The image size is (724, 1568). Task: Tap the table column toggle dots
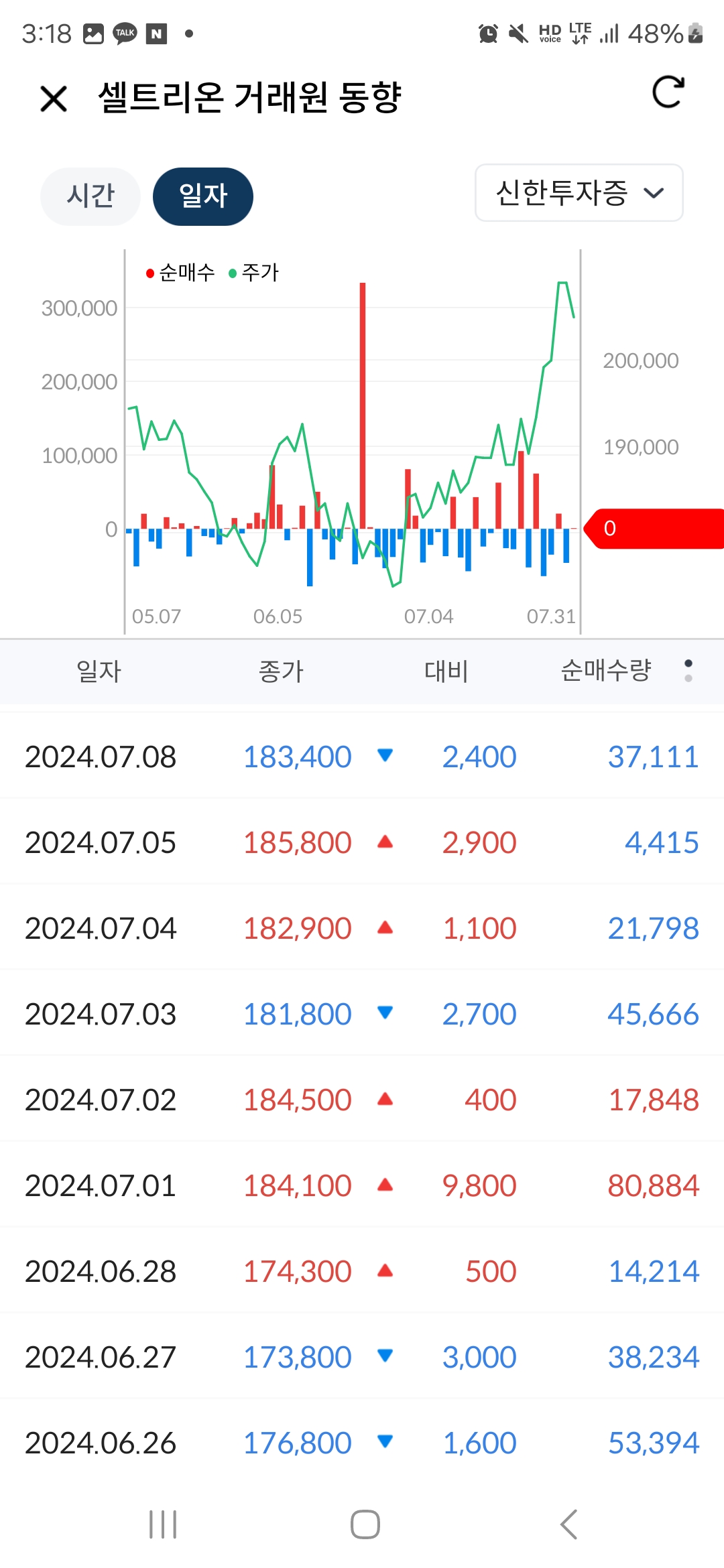click(x=688, y=670)
